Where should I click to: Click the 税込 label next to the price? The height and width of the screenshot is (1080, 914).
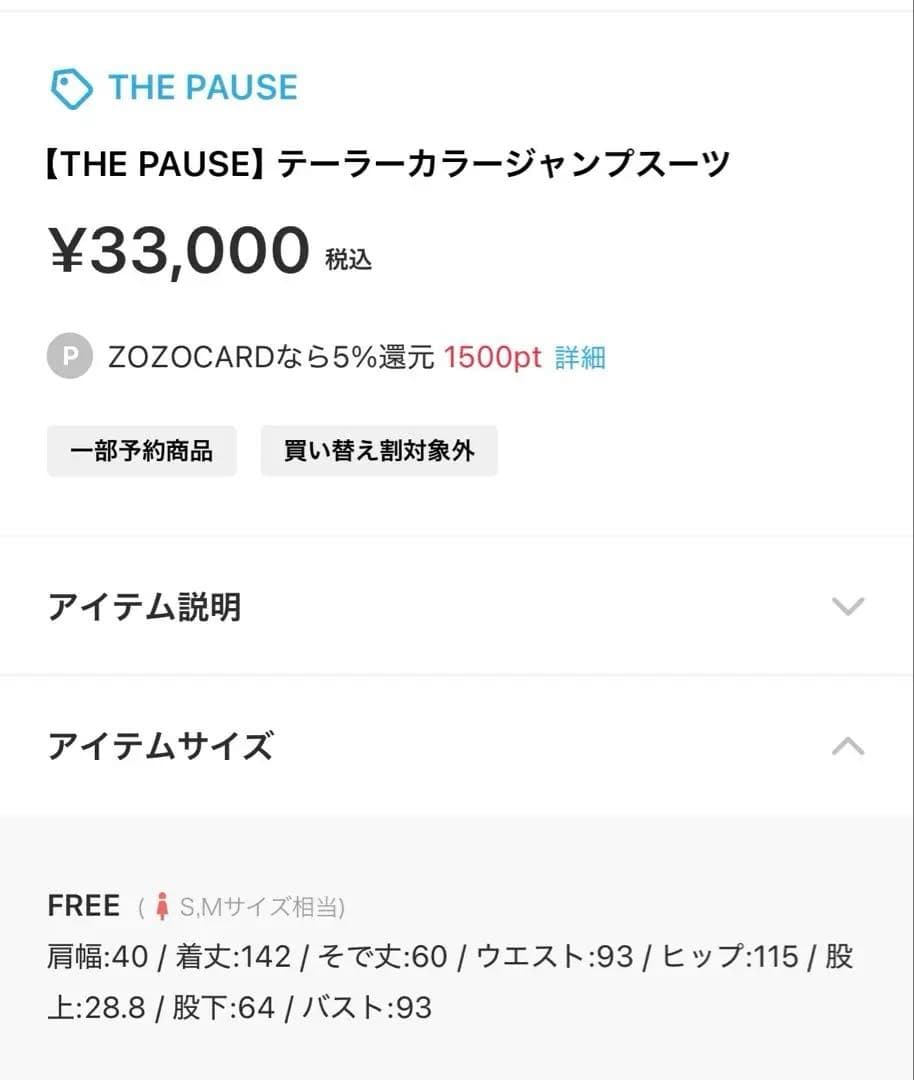(350, 259)
